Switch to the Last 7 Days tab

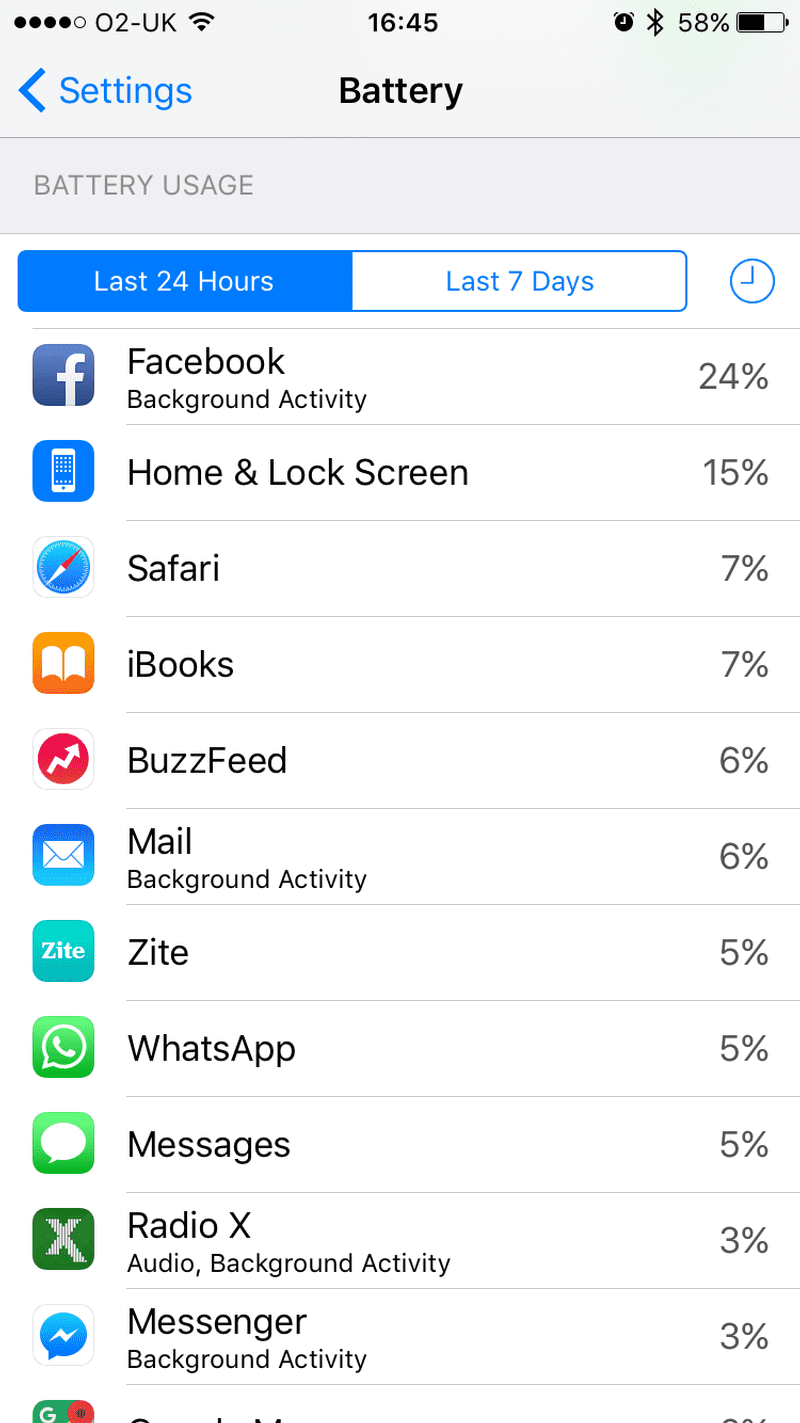[519, 281]
